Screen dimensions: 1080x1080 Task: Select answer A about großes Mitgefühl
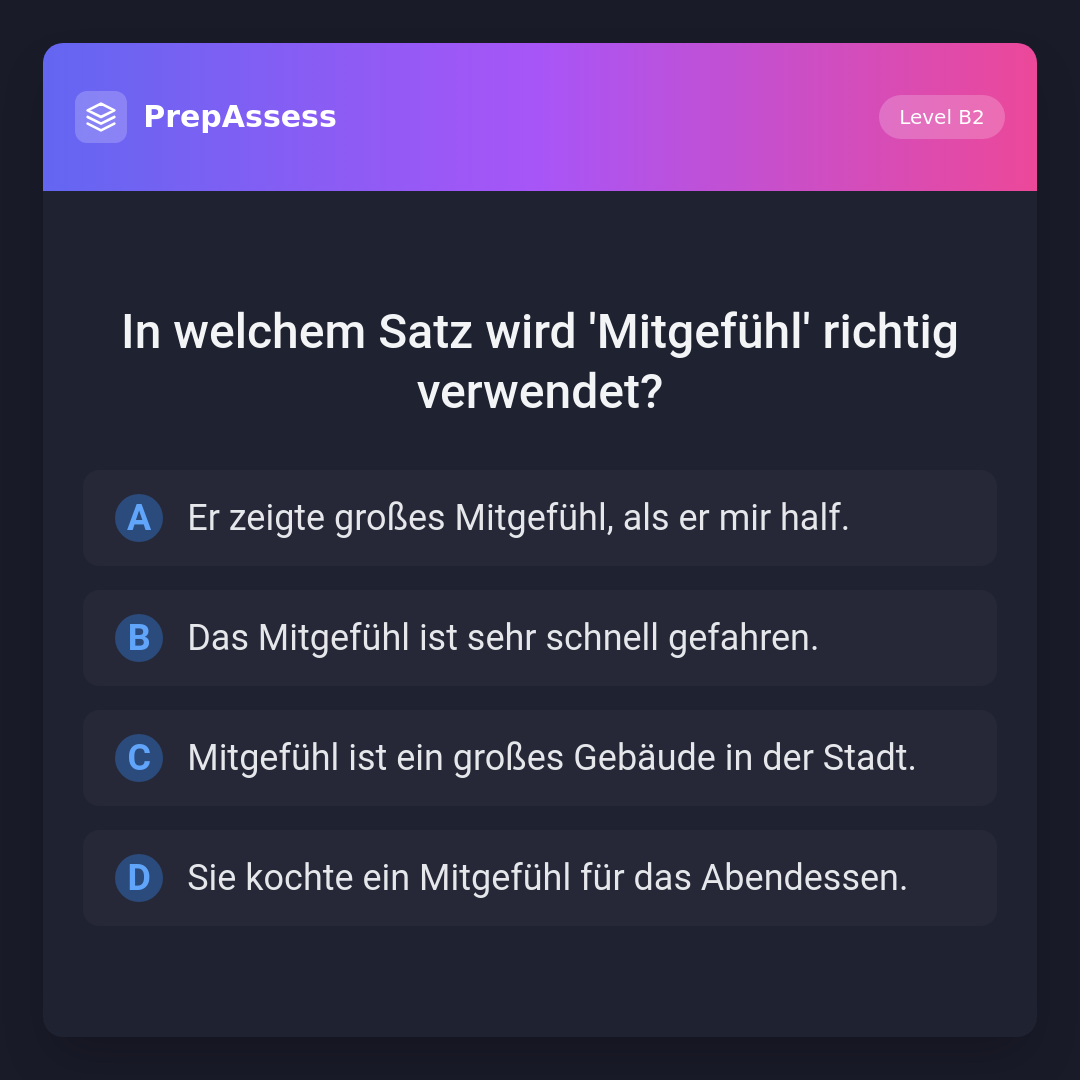tap(540, 518)
